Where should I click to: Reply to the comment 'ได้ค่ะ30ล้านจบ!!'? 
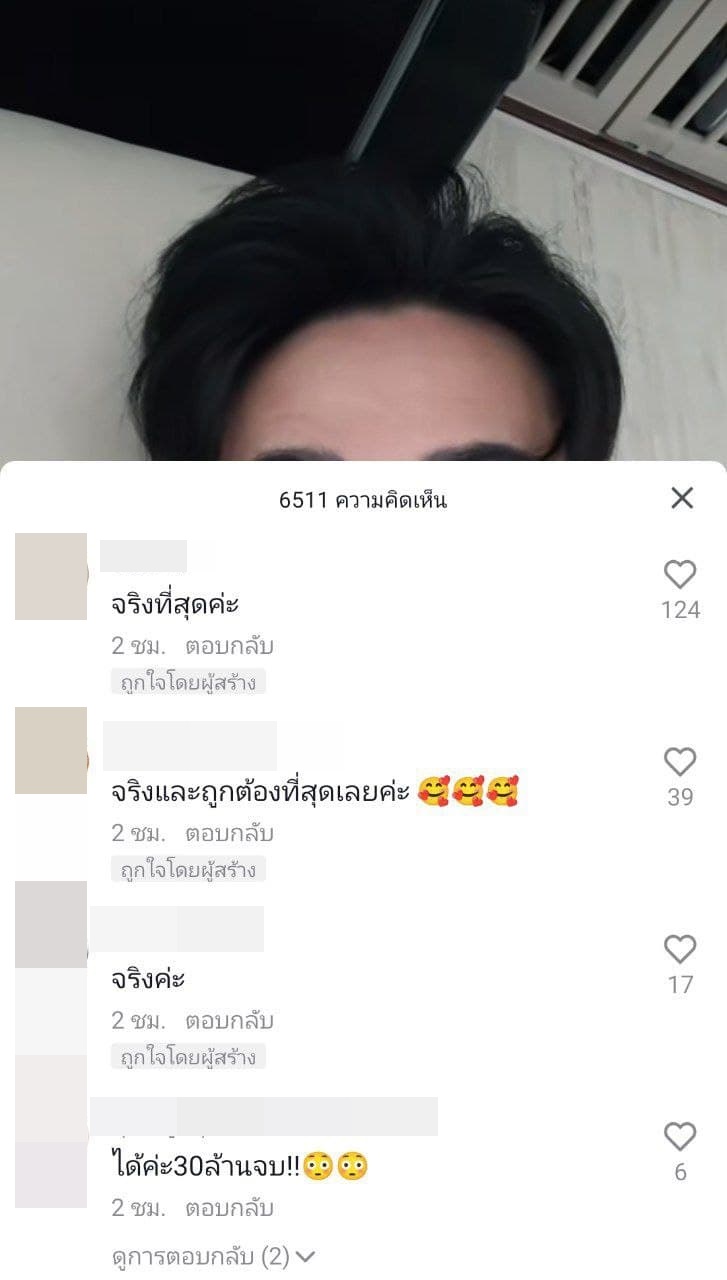pyautogui.click(x=229, y=1208)
